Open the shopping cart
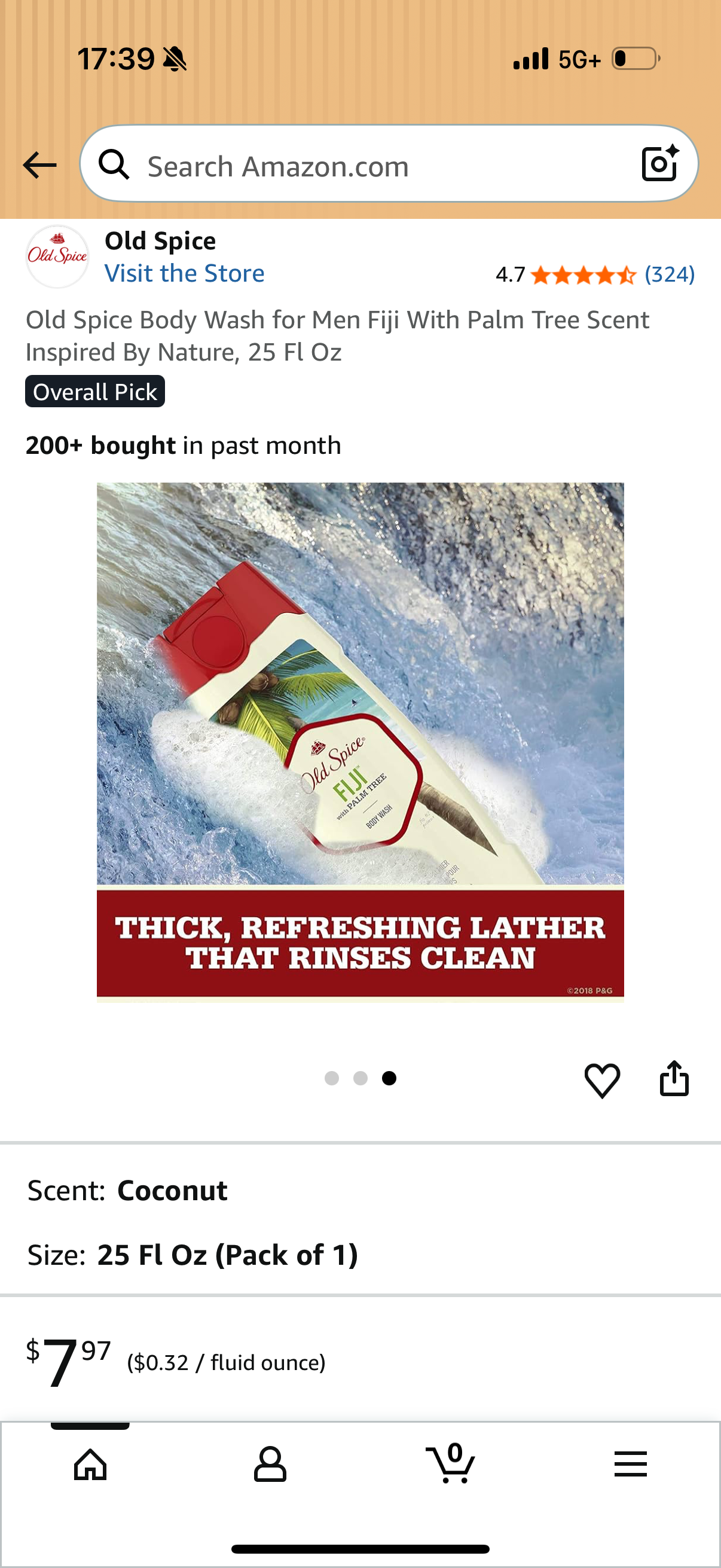 (x=450, y=1463)
